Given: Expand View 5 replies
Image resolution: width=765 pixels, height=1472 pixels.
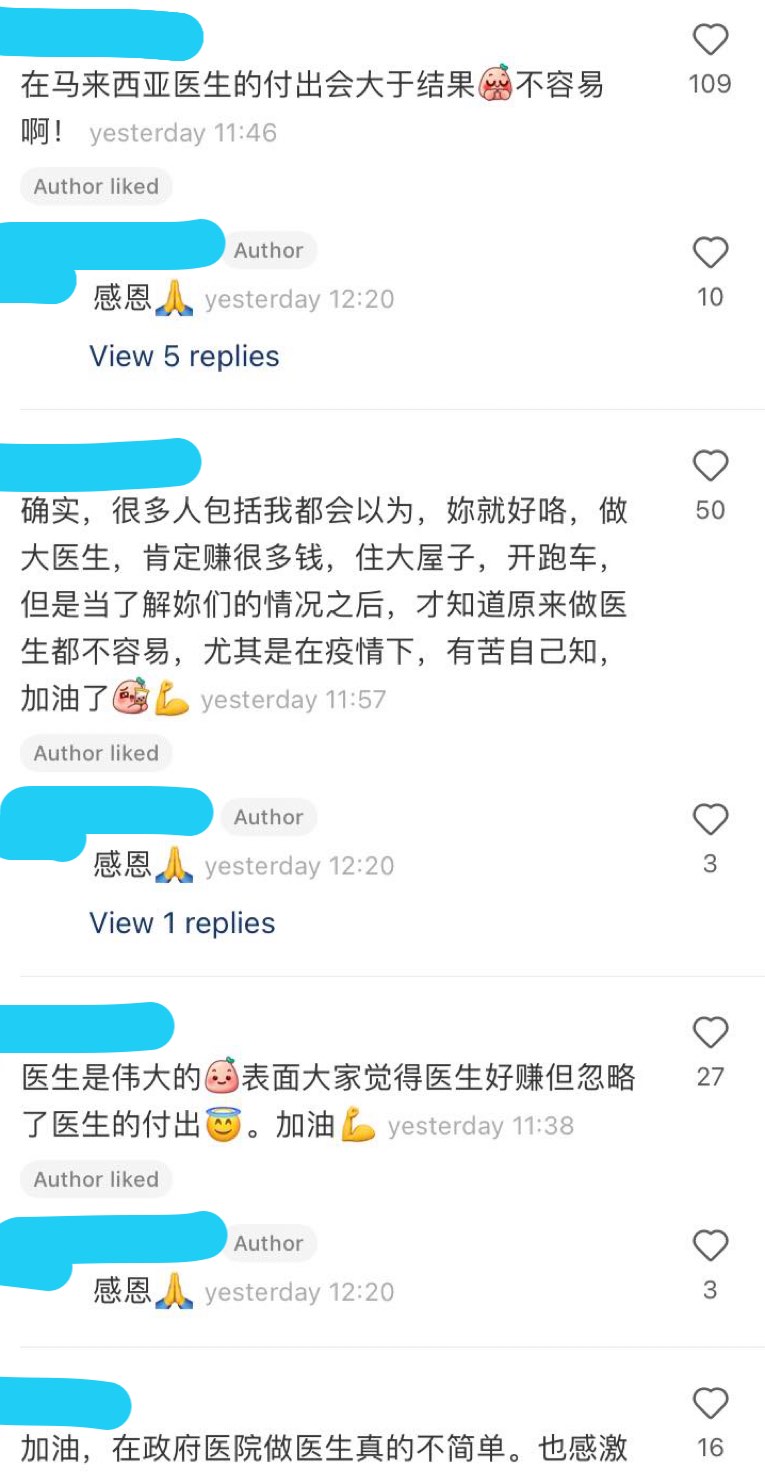Looking at the screenshot, I should tap(184, 356).
